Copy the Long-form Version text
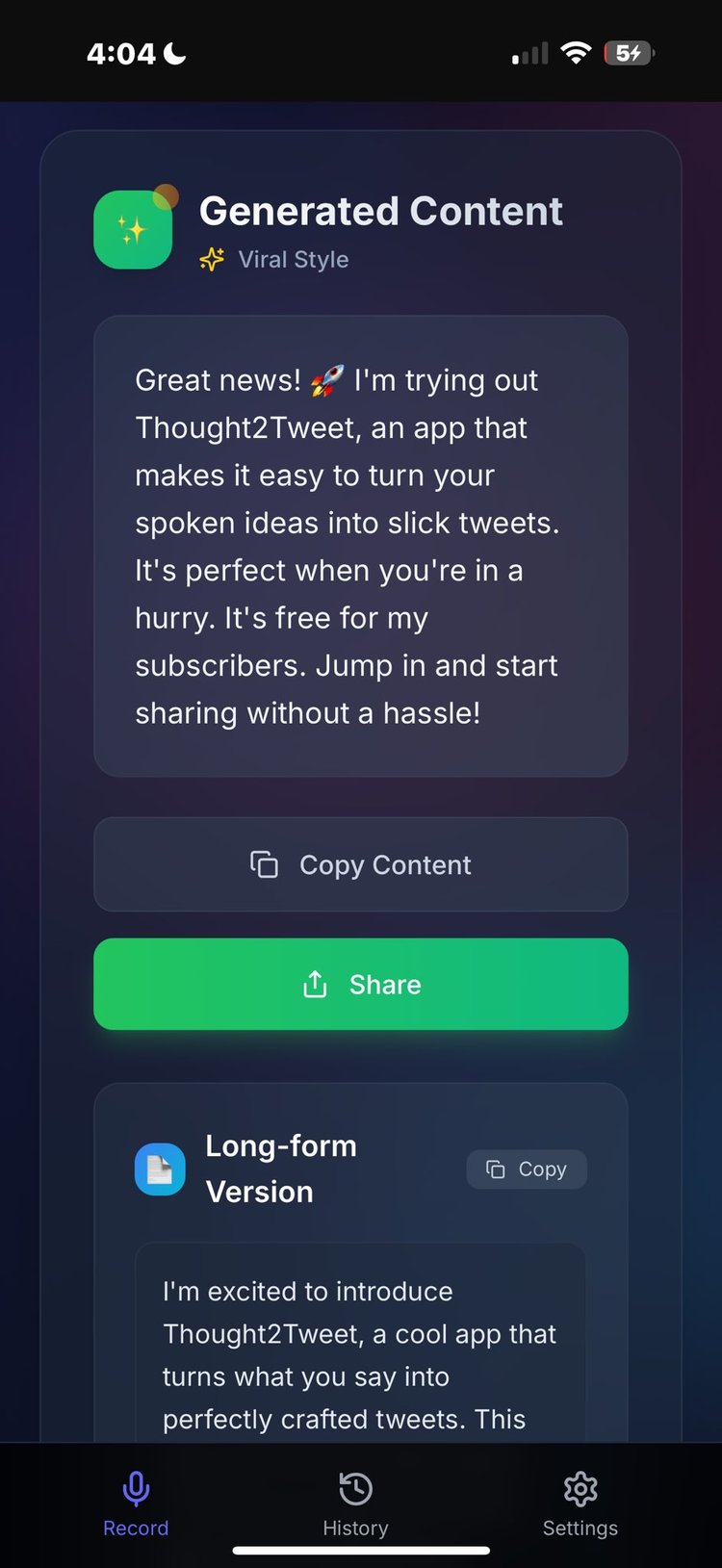The height and width of the screenshot is (1568, 722). click(527, 1169)
